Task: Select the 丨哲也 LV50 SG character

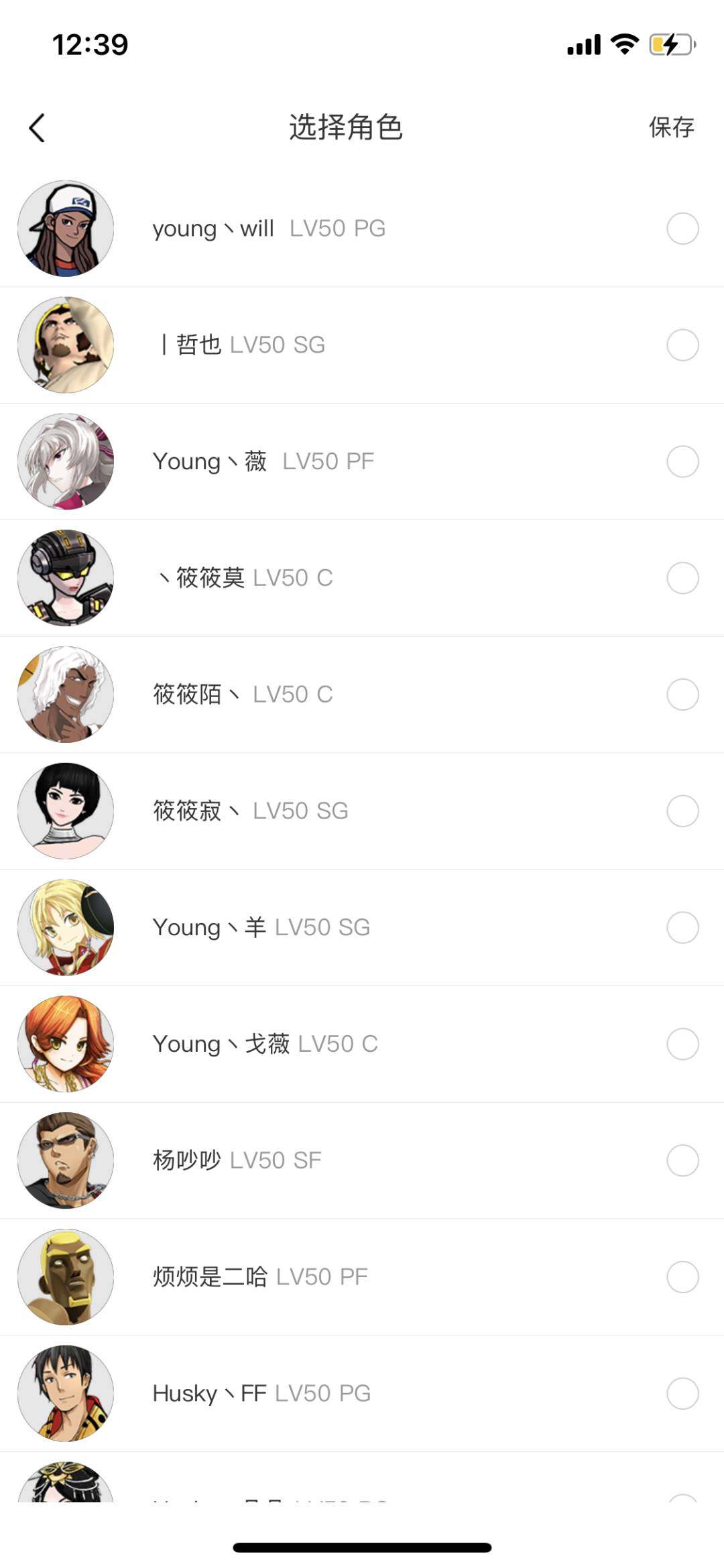Action: [x=682, y=344]
